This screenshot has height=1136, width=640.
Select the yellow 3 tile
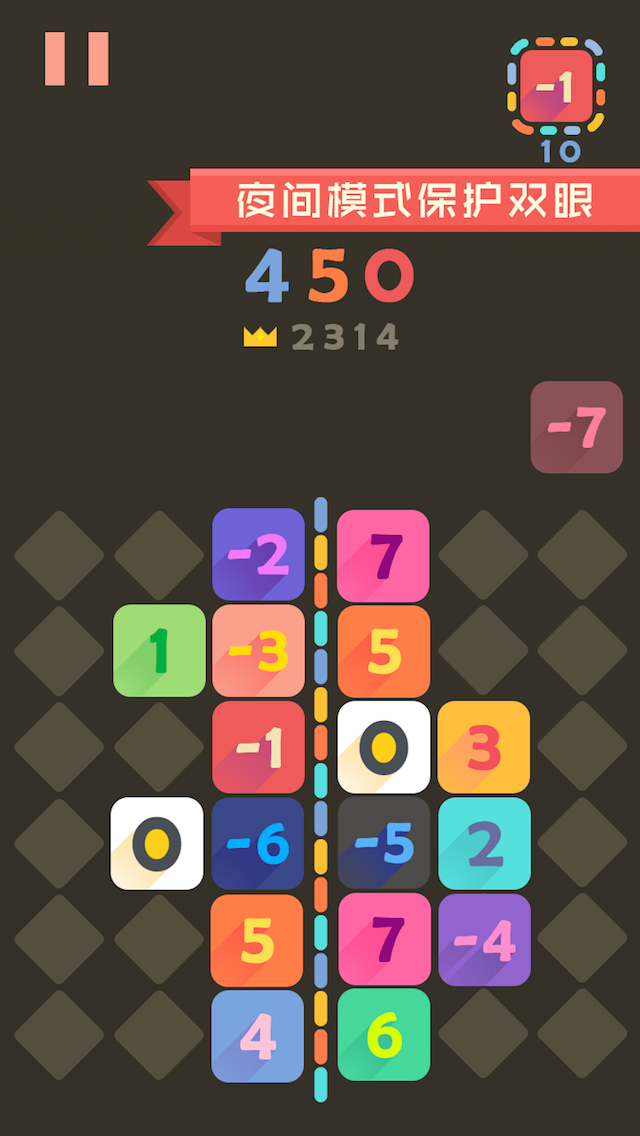point(484,748)
